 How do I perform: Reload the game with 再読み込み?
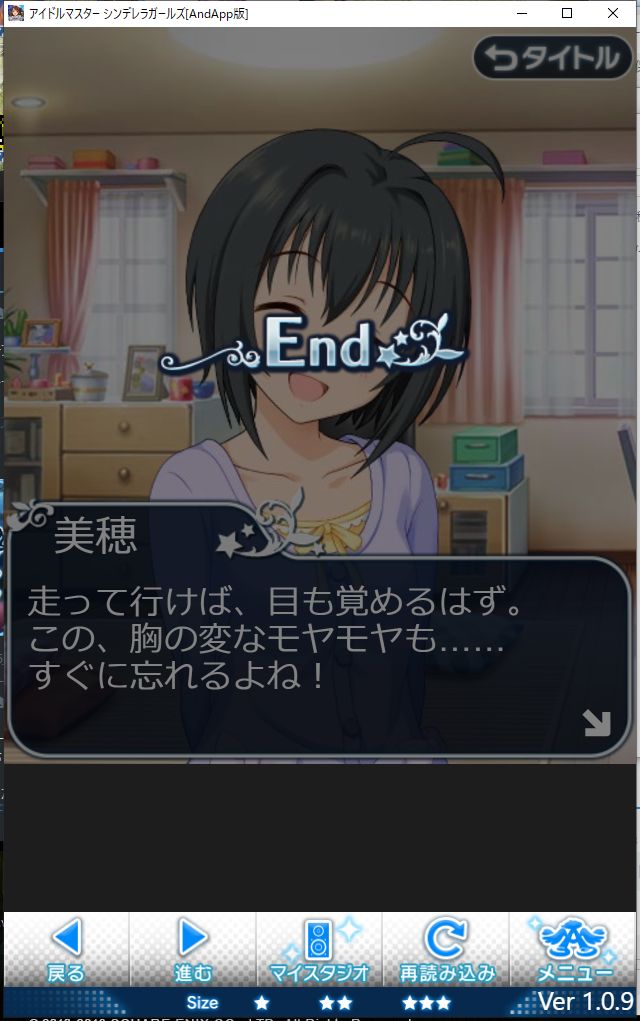pos(446,949)
